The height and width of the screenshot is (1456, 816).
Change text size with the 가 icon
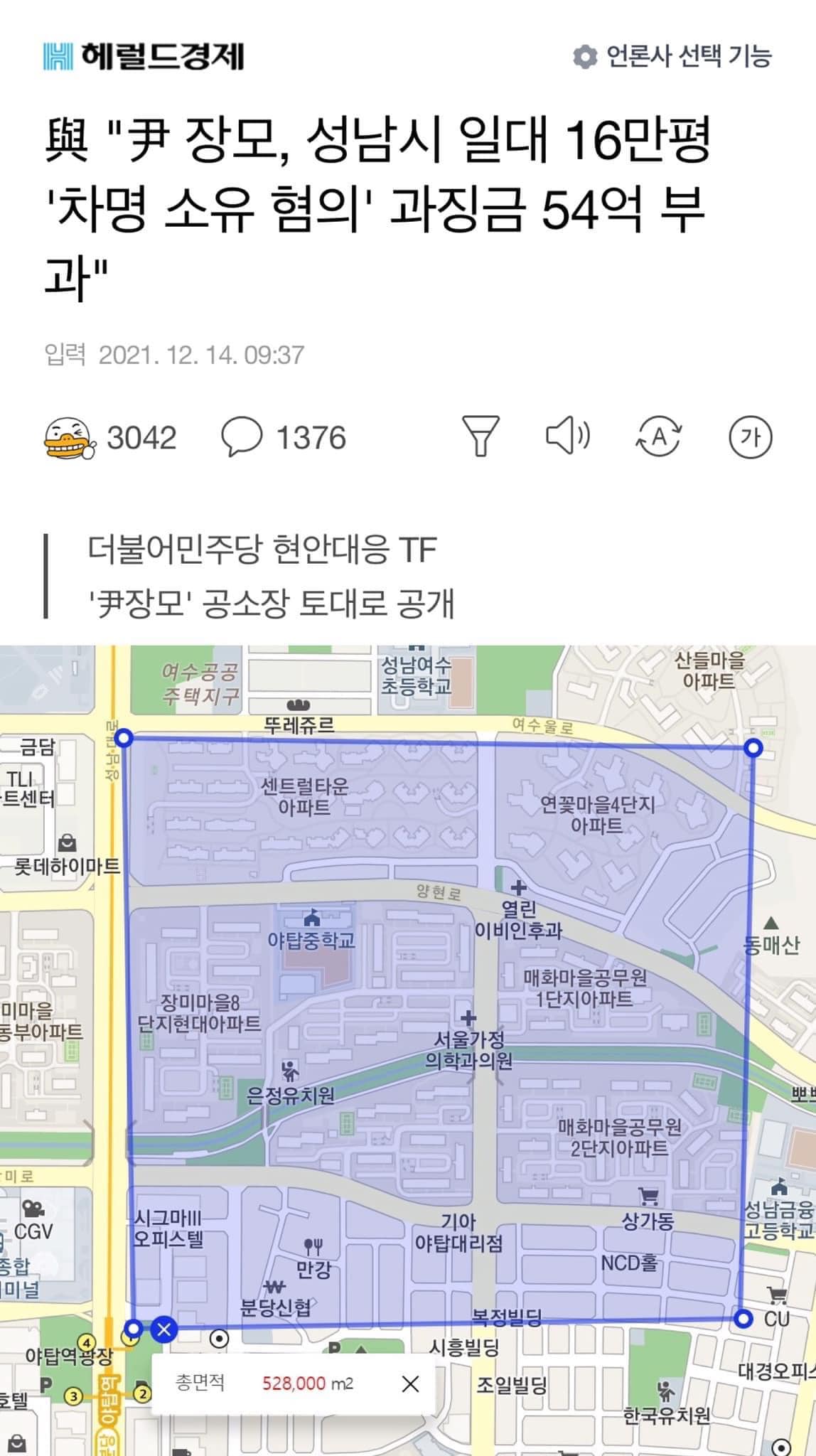tap(750, 437)
